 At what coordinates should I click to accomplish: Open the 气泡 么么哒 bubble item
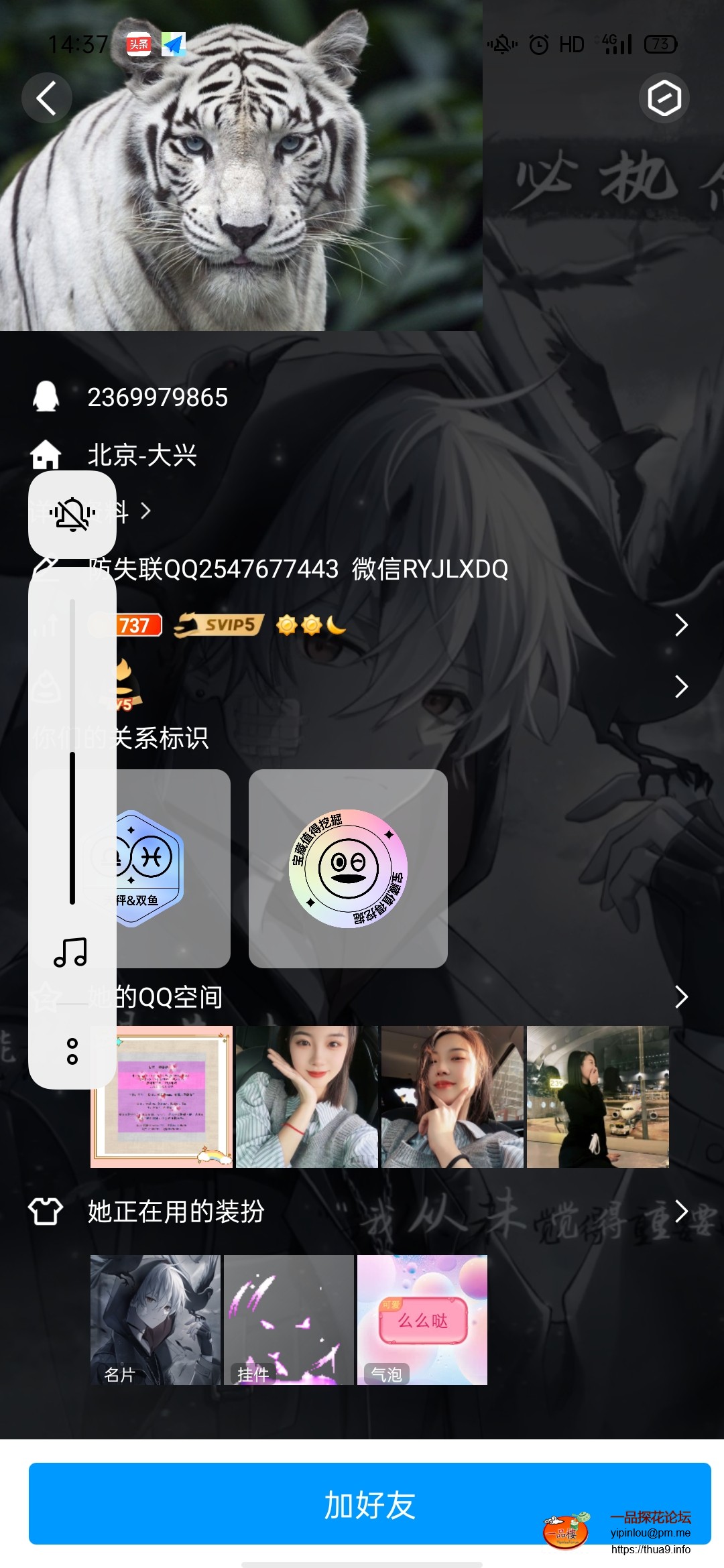pyautogui.click(x=422, y=1319)
